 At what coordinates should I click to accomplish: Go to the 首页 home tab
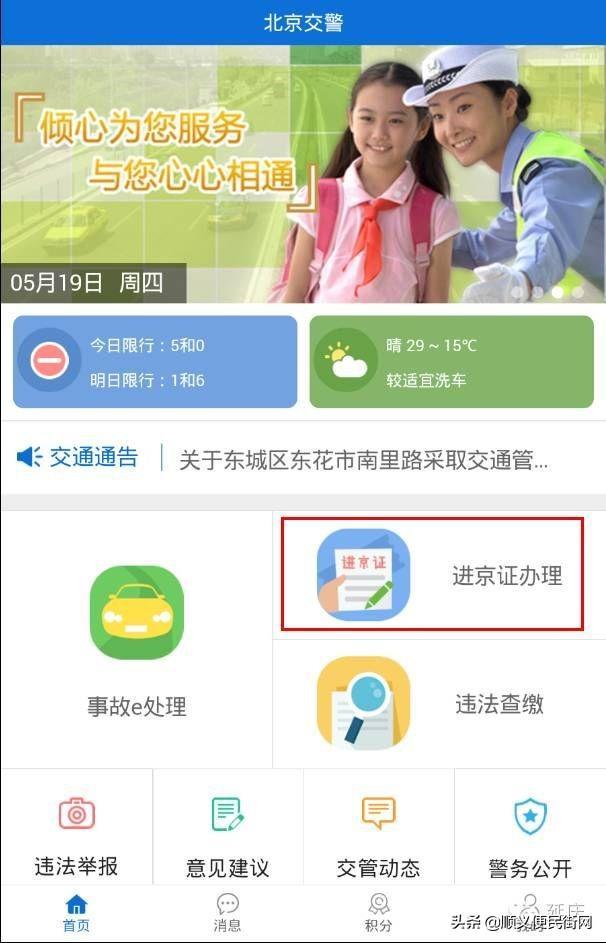coord(76,912)
